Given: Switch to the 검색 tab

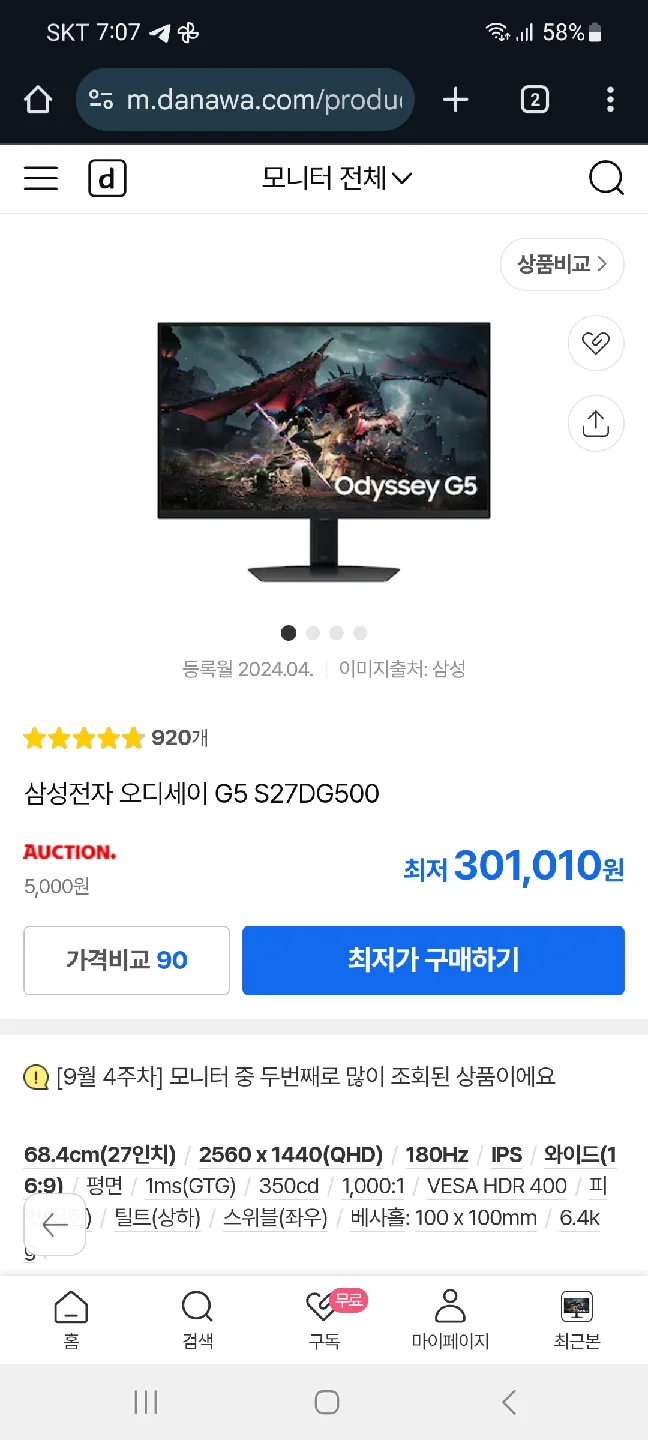Looking at the screenshot, I should (197, 1320).
